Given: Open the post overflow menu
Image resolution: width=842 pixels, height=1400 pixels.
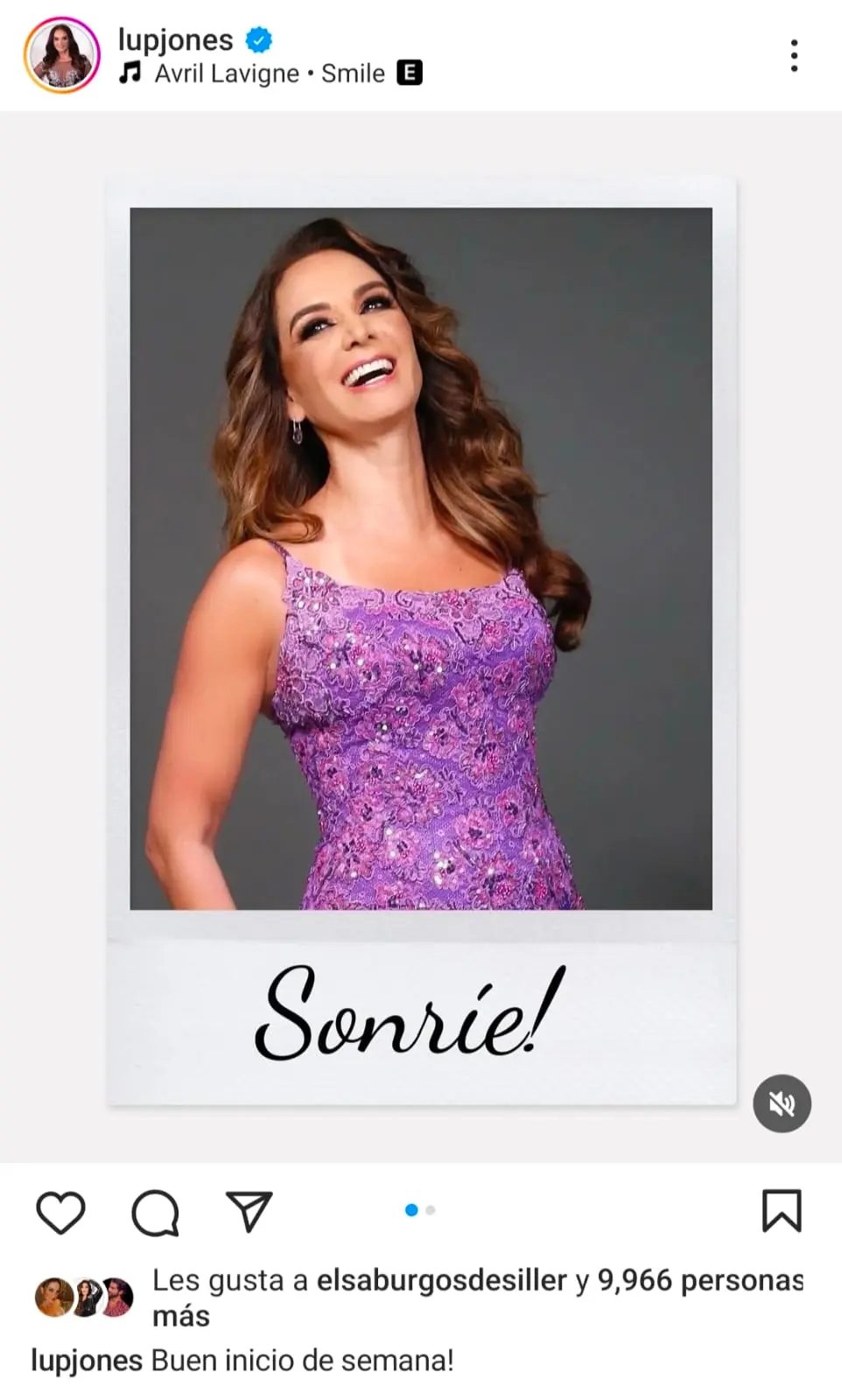Looking at the screenshot, I should 793,56.
